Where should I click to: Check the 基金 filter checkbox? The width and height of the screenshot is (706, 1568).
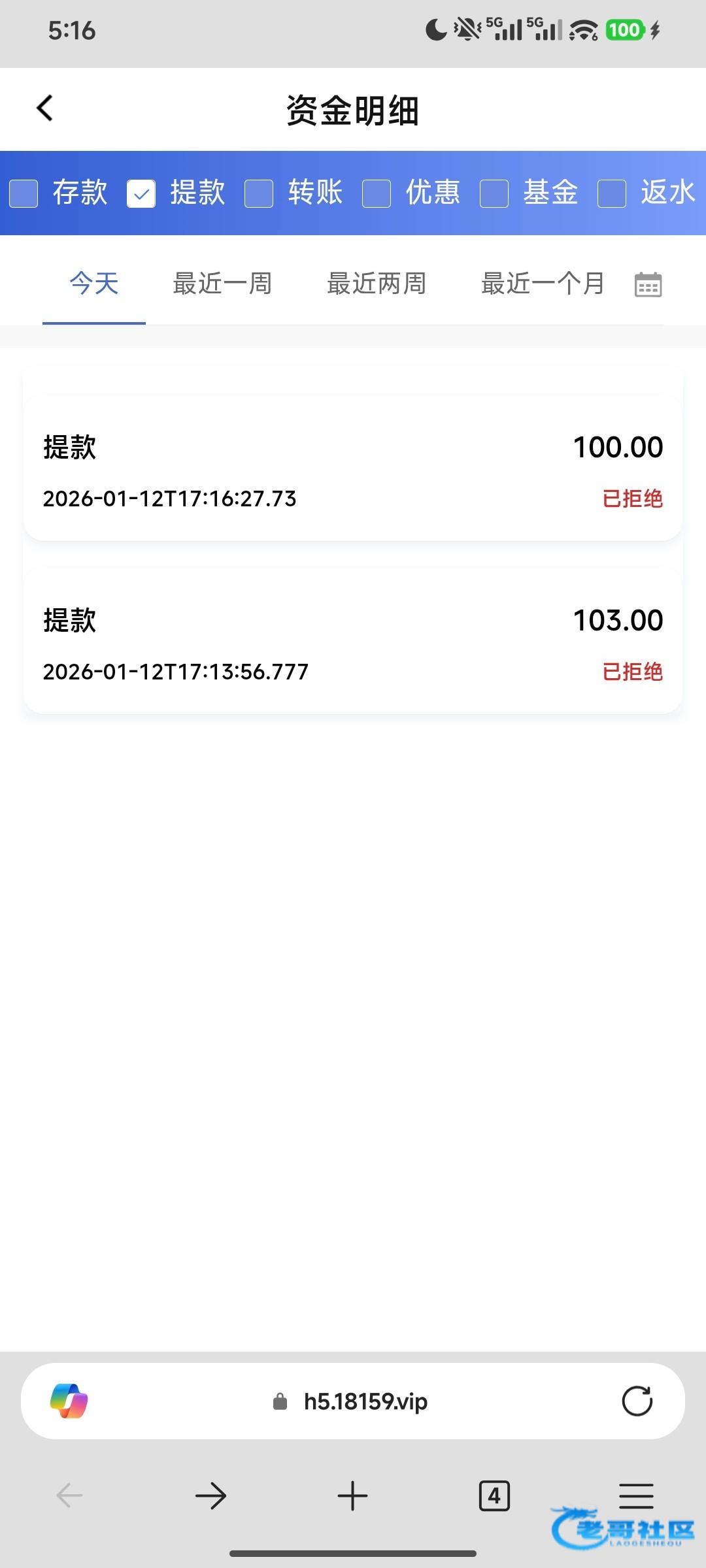494,193
